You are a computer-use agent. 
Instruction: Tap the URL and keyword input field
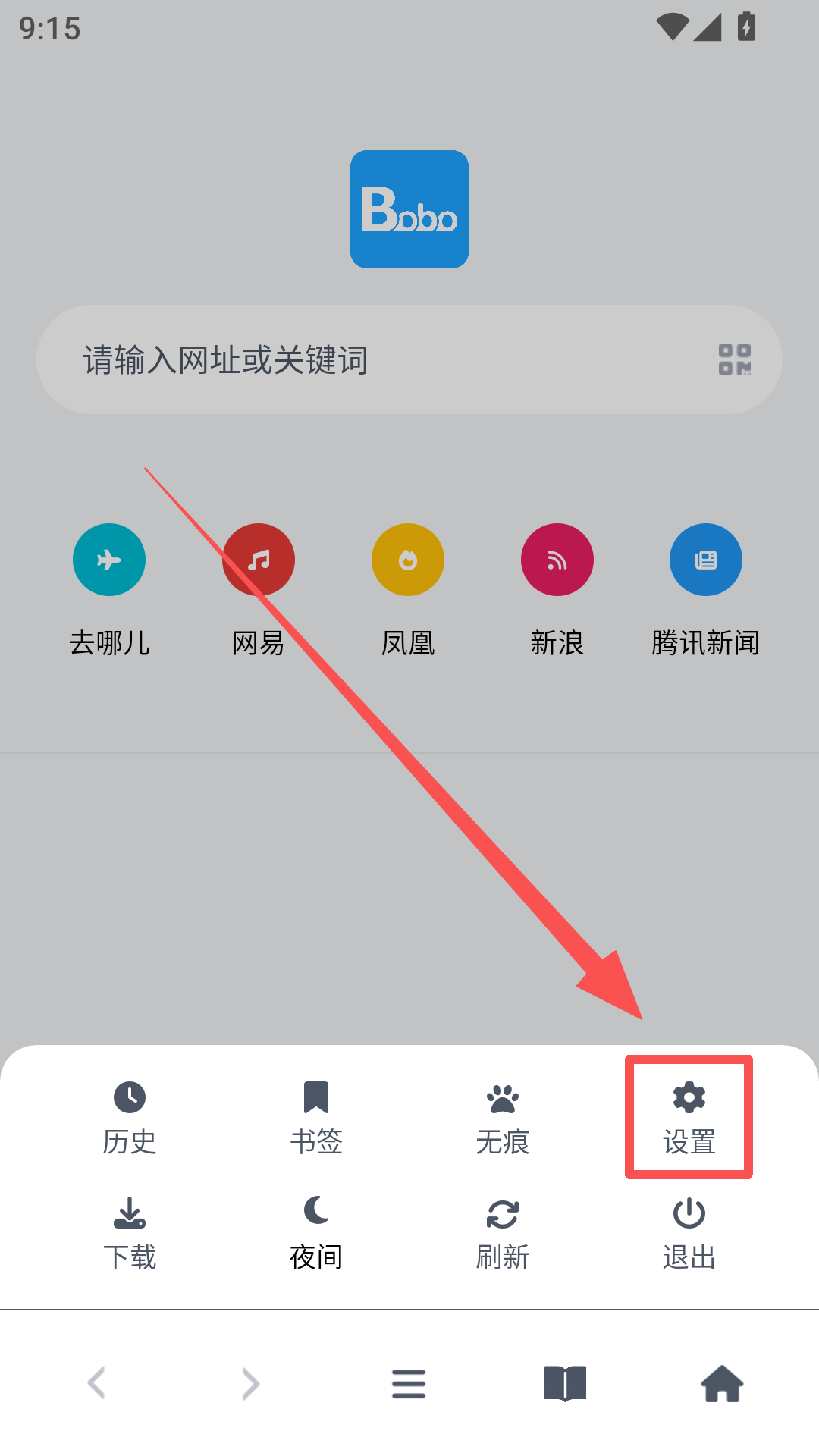(341, 360)
